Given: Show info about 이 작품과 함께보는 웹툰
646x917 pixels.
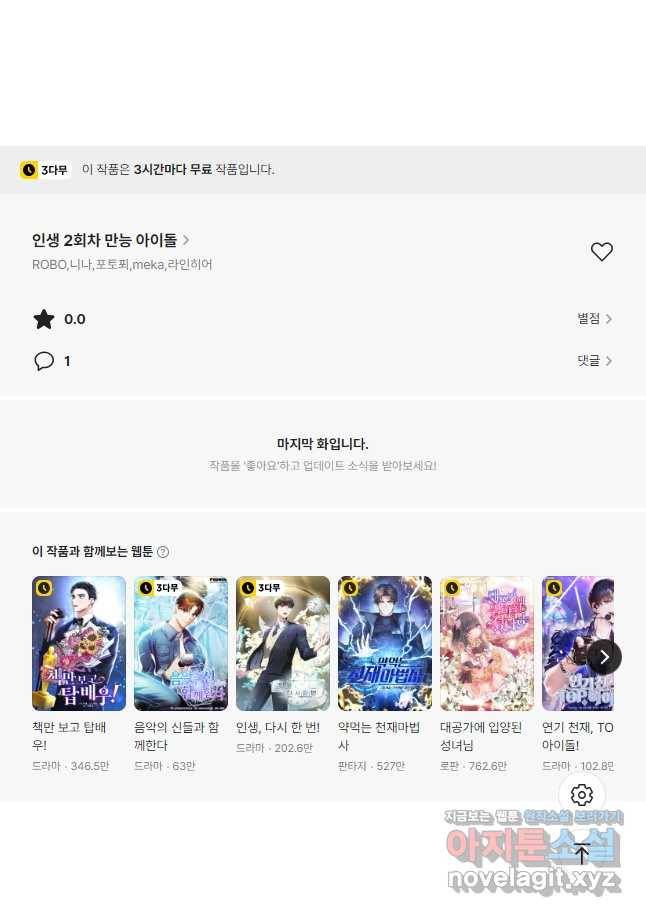Looking at the screenshot, I should [163, 552].
